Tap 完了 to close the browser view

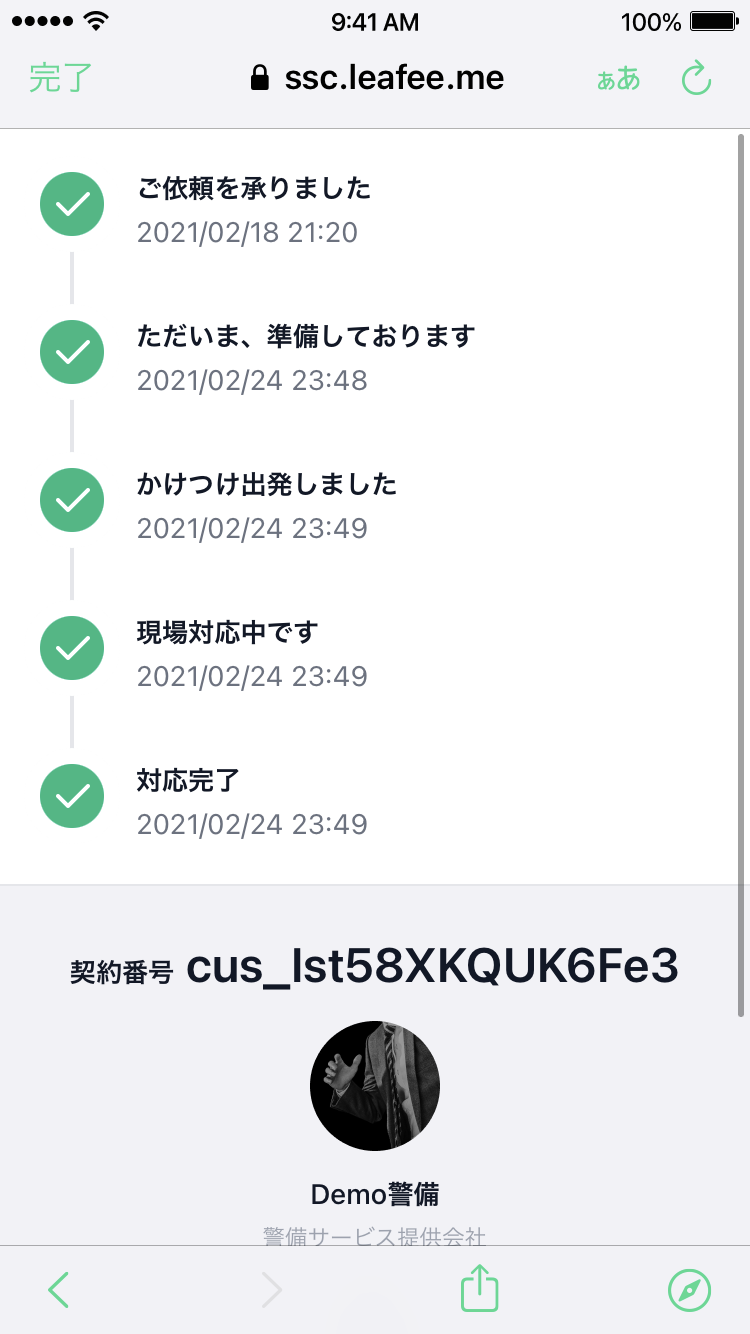(60, 78)
